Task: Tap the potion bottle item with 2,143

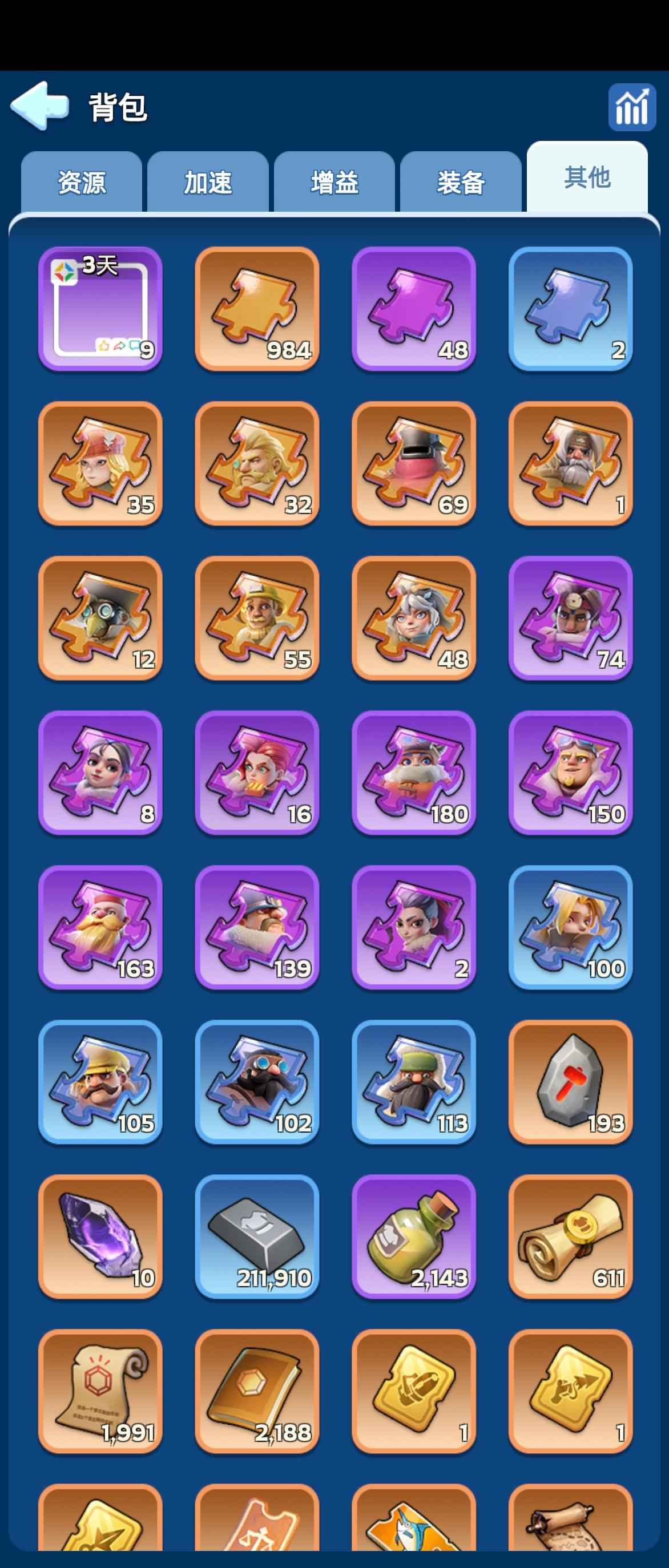Action: 414,1236
